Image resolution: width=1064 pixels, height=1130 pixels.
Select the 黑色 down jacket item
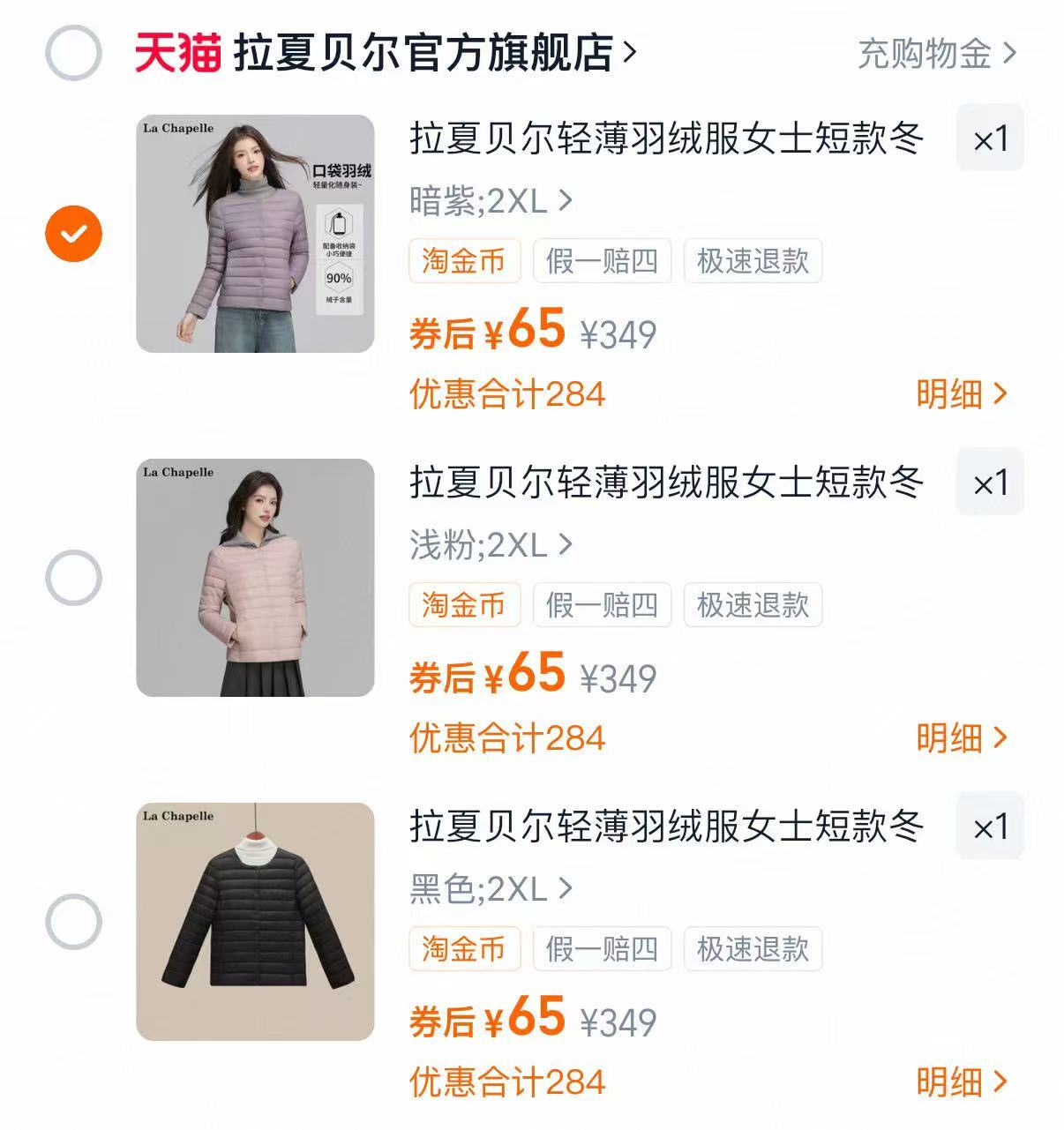73,922
